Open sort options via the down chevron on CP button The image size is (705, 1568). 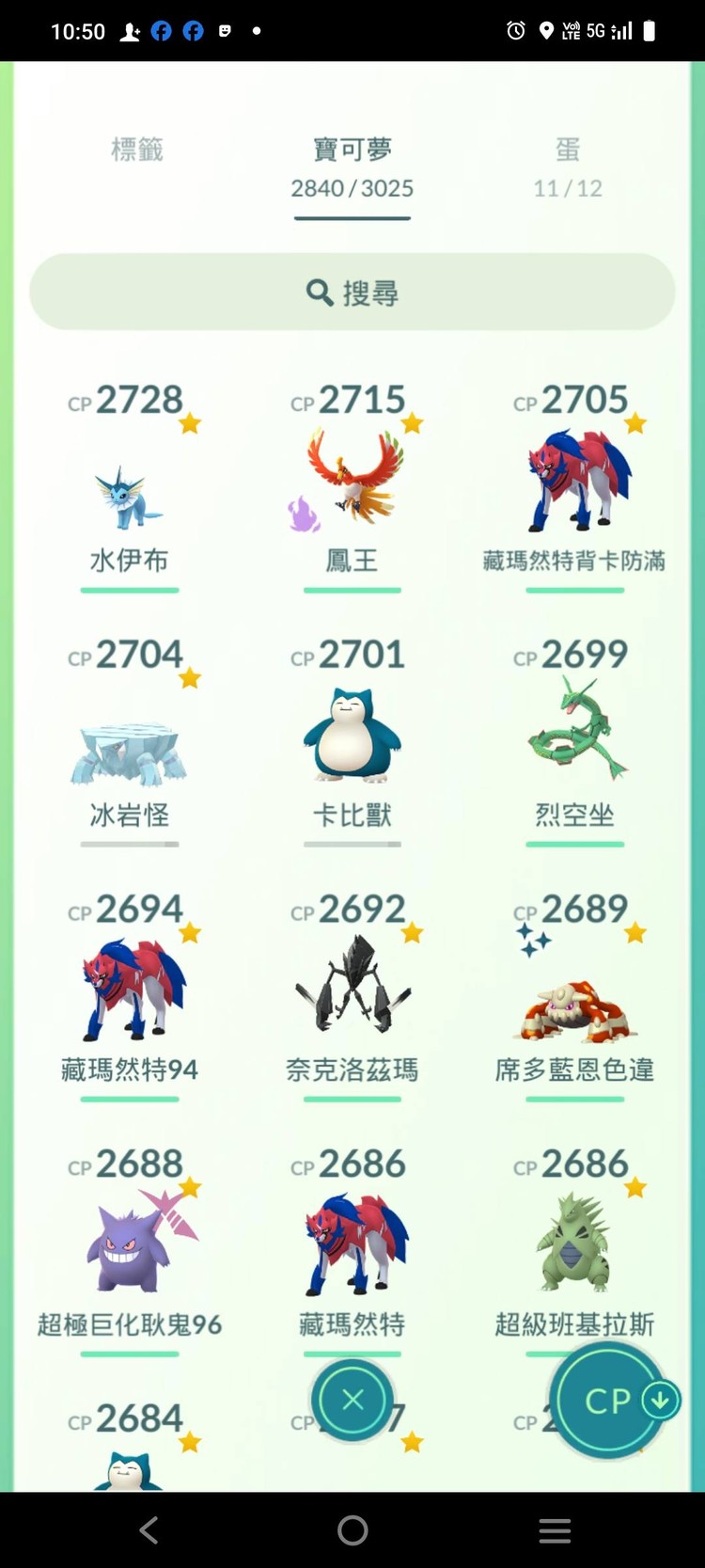660,1401
